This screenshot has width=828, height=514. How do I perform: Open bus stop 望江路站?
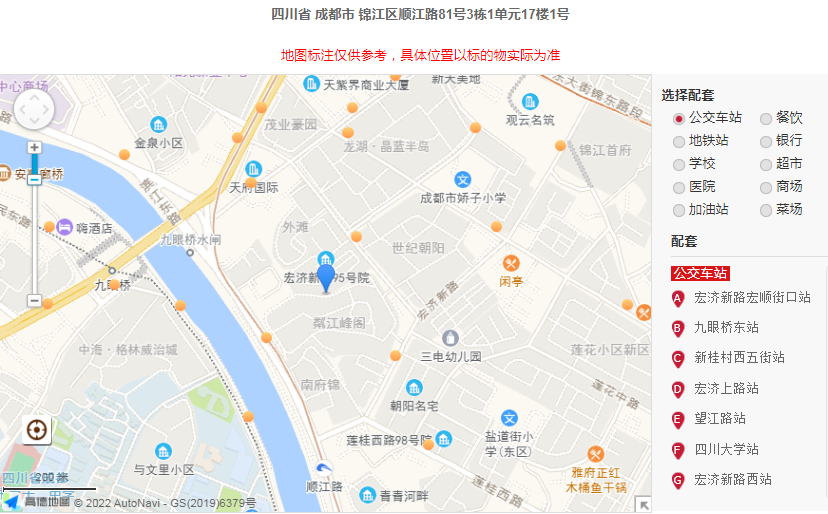719,419
